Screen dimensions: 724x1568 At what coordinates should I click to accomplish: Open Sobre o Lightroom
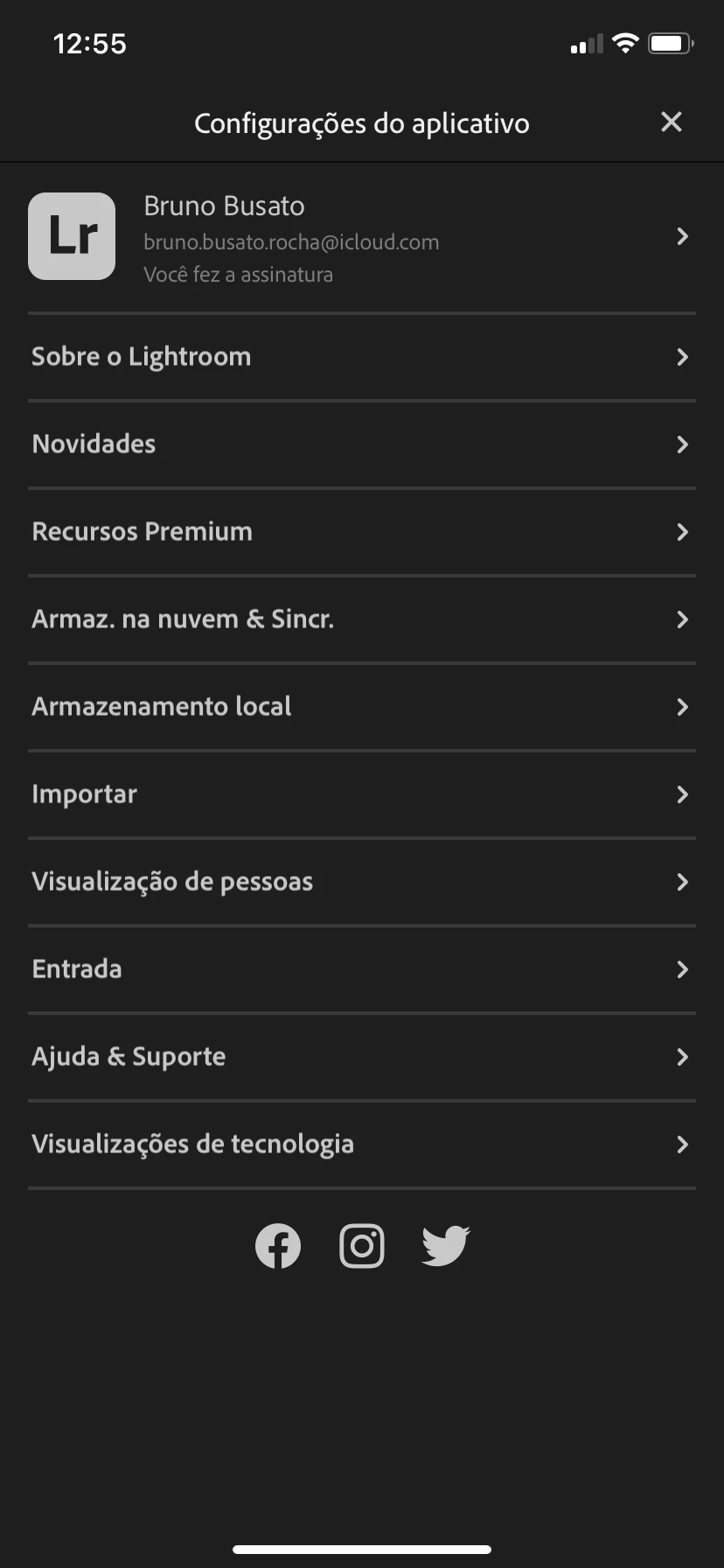(x=362, y=357)
